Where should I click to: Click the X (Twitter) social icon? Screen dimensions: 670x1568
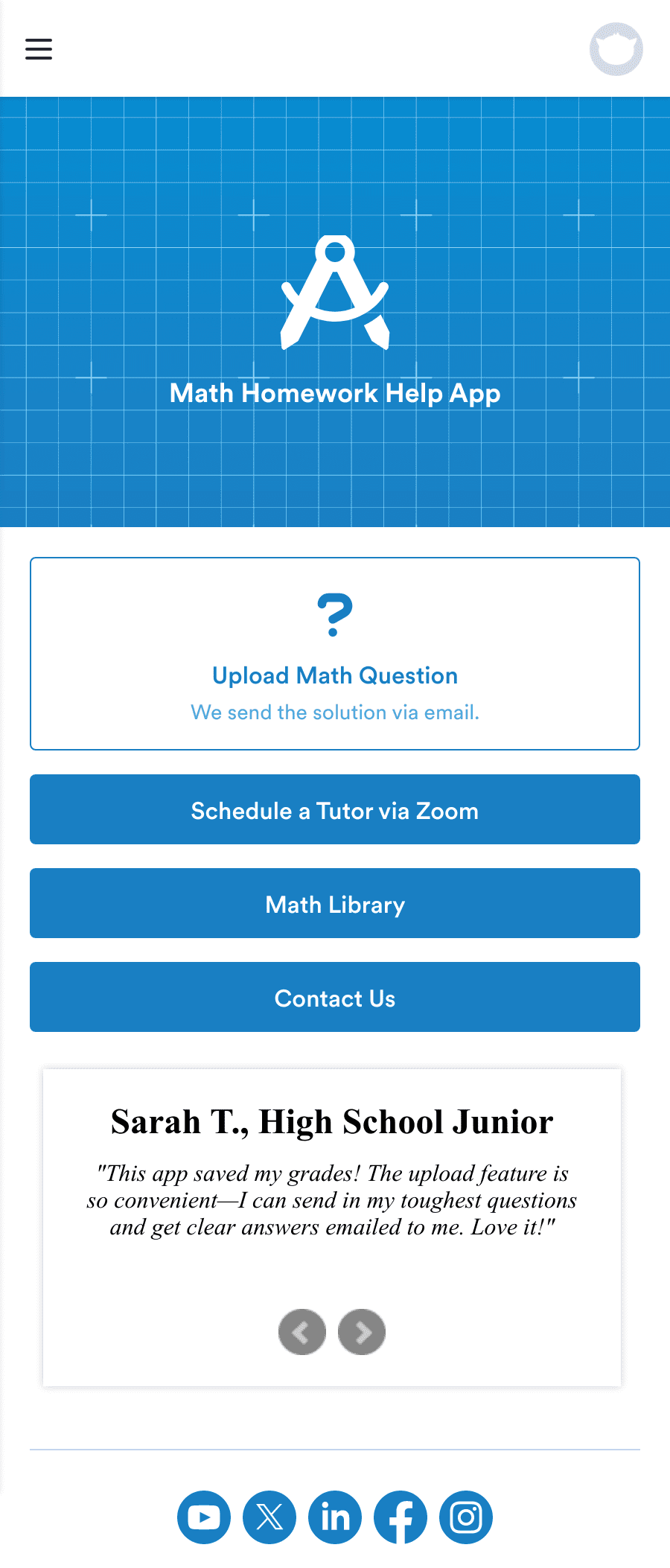[x=269, y=1517]
